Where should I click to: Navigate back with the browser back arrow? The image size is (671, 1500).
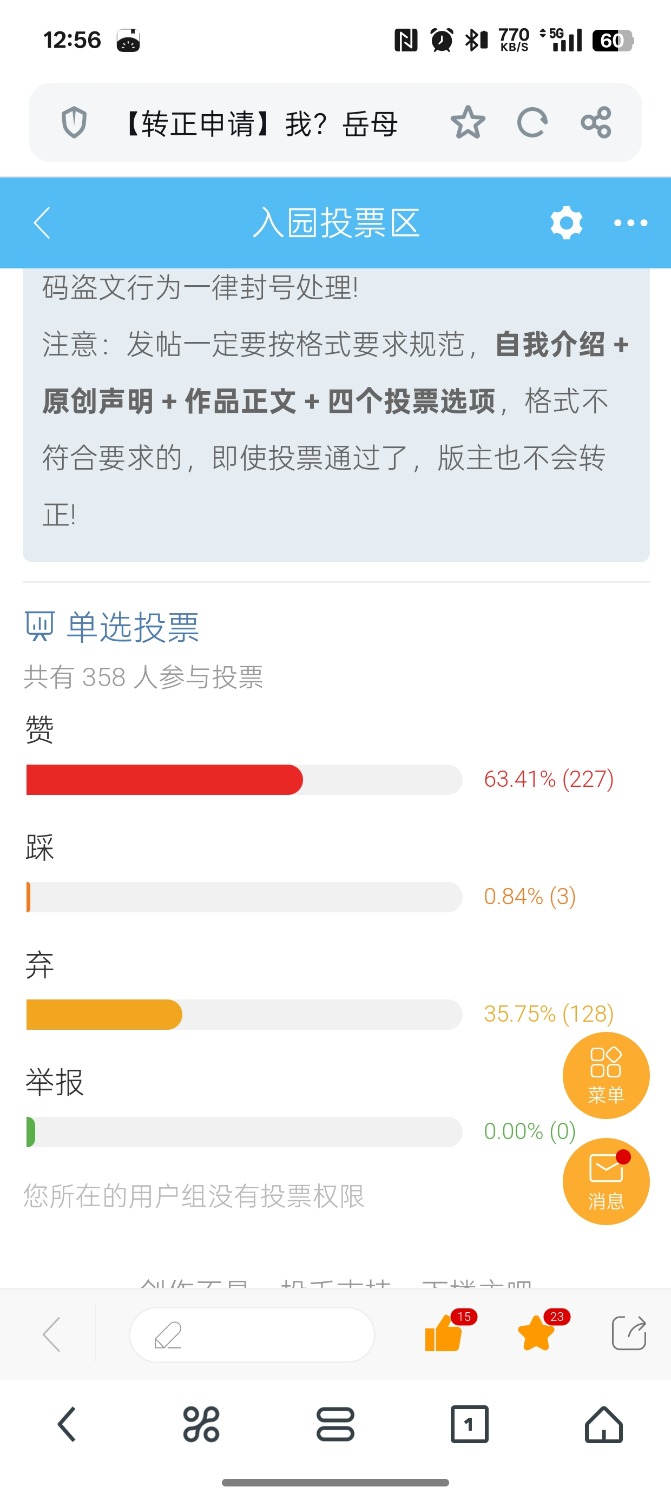[x=67, y=1424]
